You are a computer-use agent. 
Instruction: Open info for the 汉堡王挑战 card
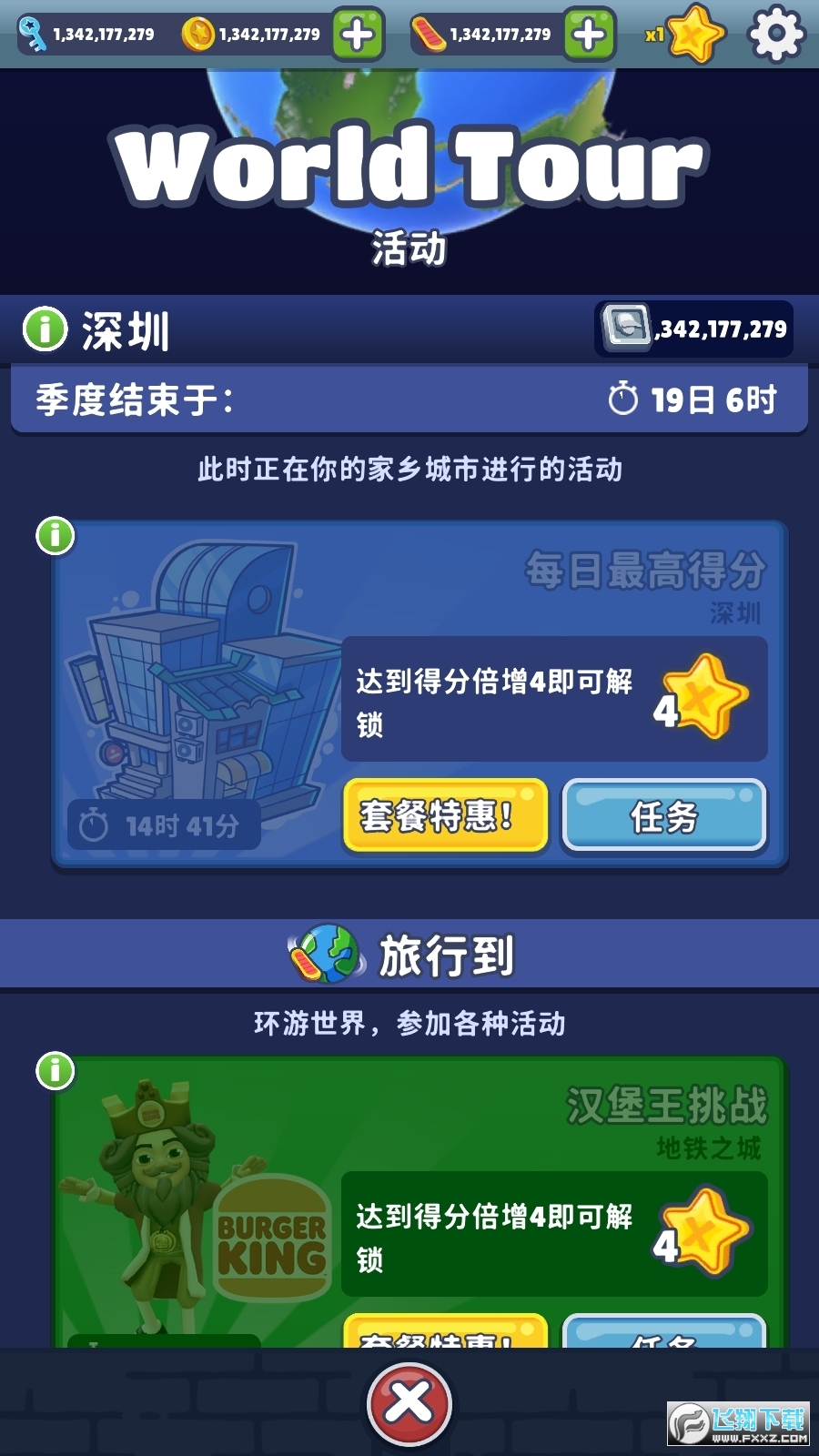tap(55, 1071)
